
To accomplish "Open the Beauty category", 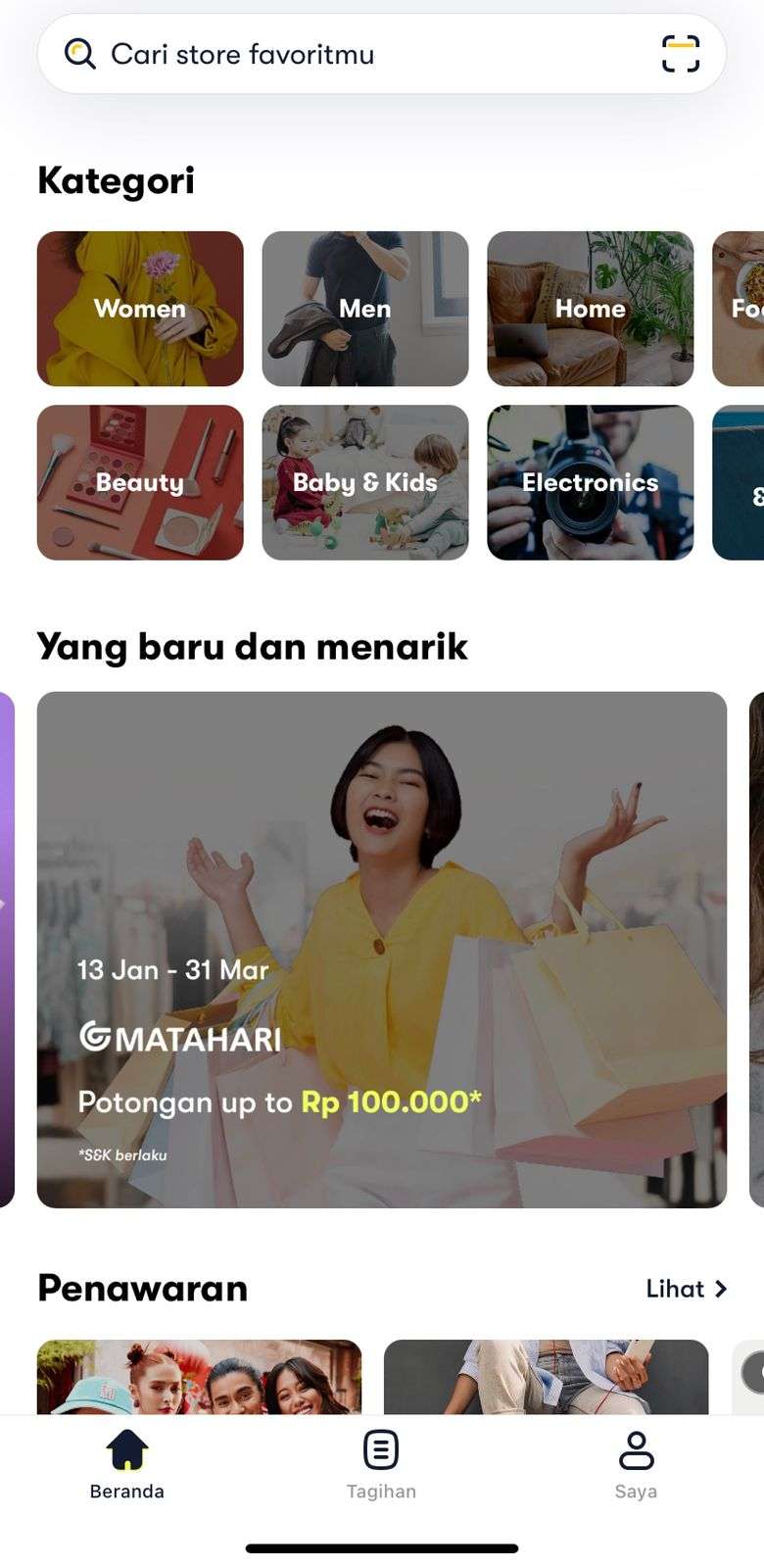I will point(140,482).
